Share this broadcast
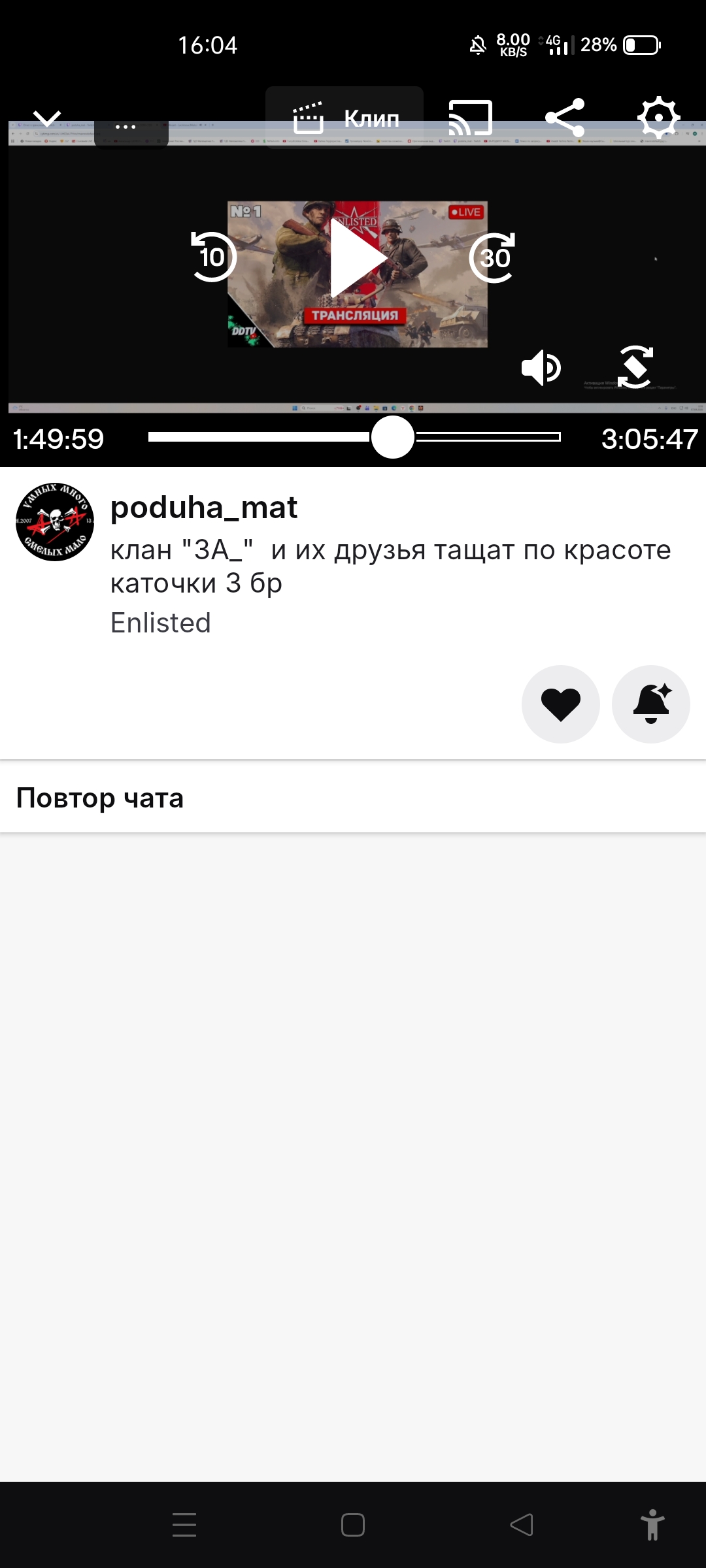Image resolution: width=706 pixels, height=1568 pixels. click(565, 118)
